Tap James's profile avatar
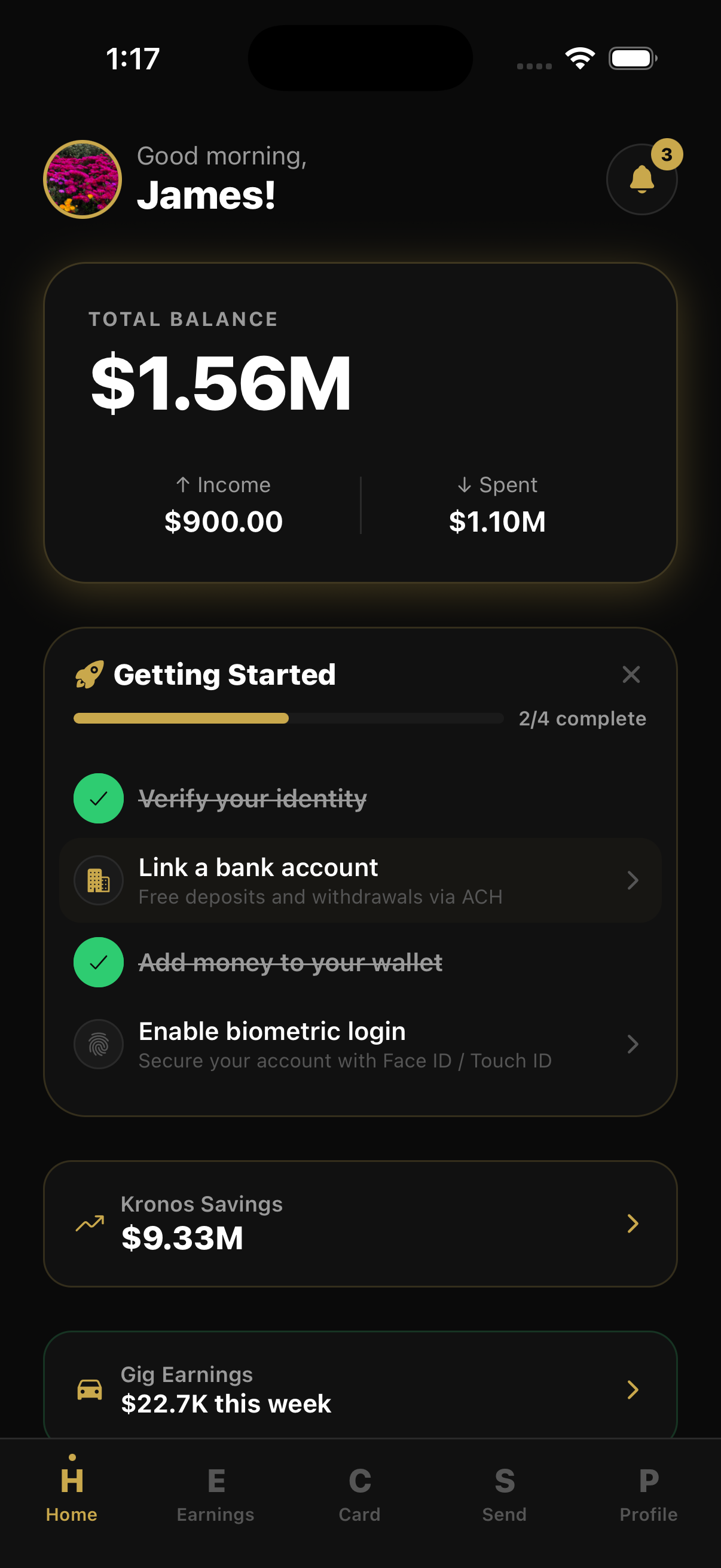The height and width of the screenshot is (1568, 721). 83,179
